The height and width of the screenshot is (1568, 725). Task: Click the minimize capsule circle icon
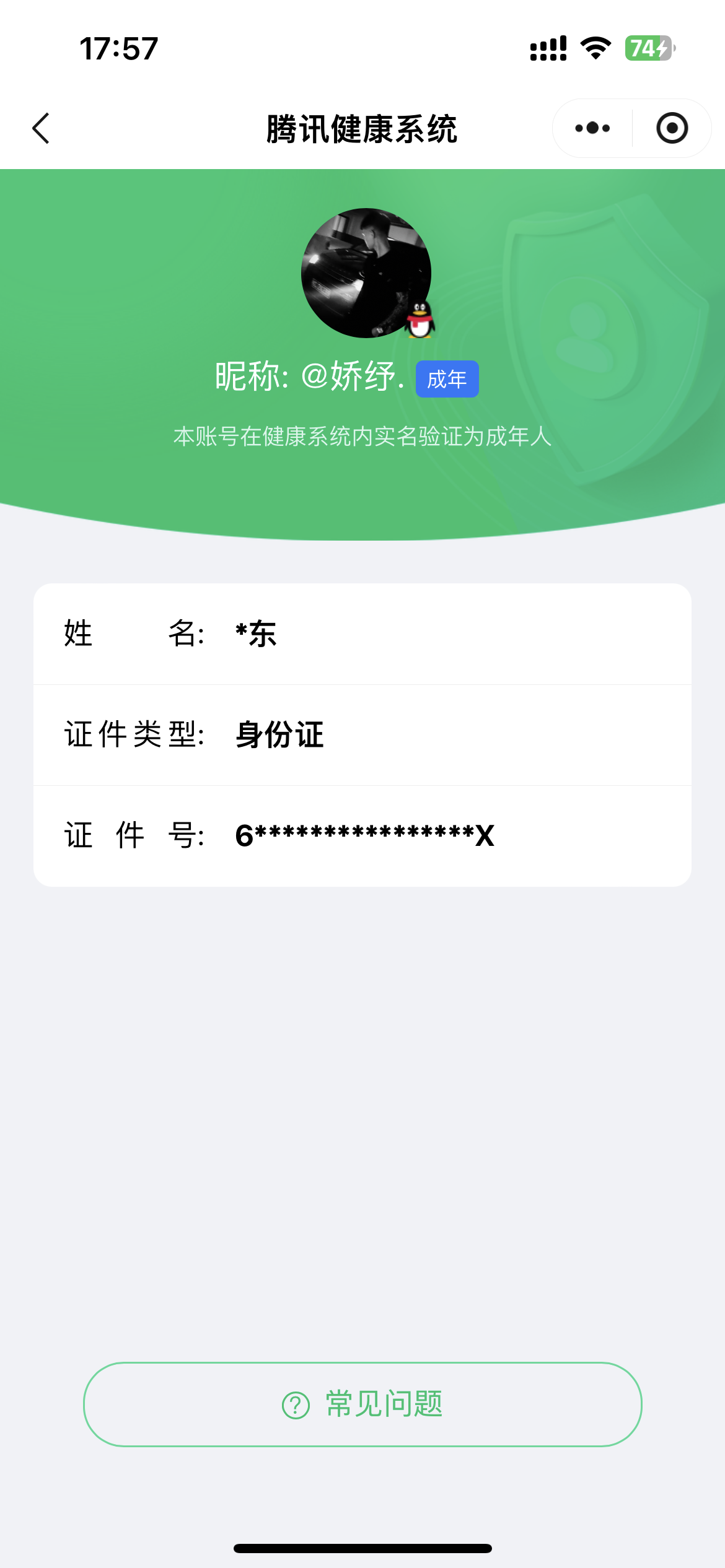click(672, 128)
